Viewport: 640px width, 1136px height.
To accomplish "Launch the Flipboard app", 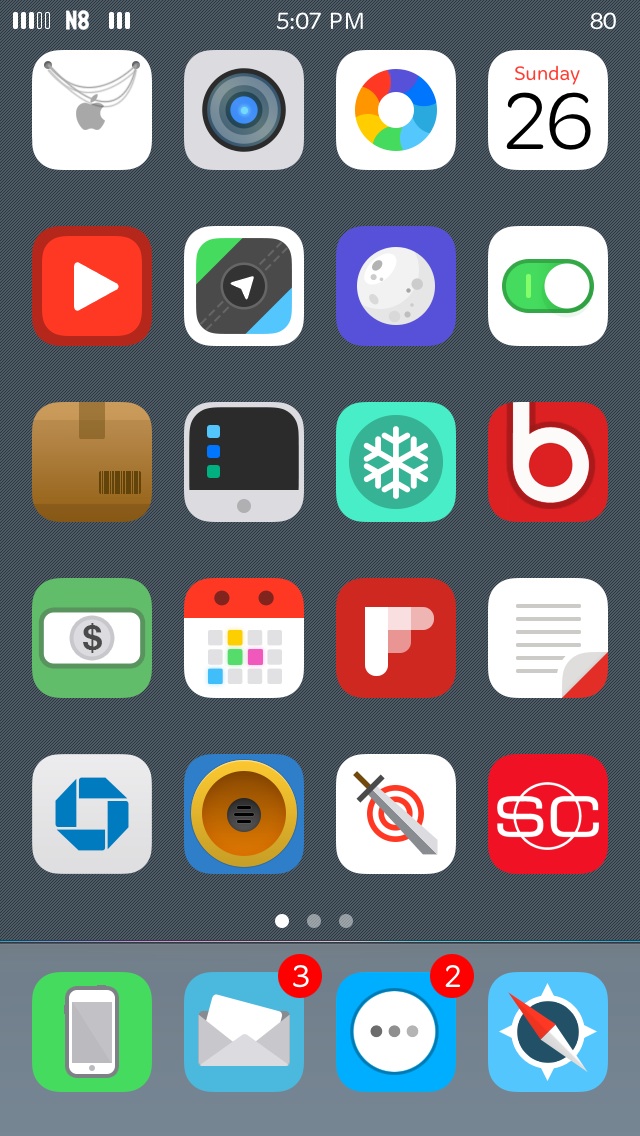I will (x=396, y=638).
